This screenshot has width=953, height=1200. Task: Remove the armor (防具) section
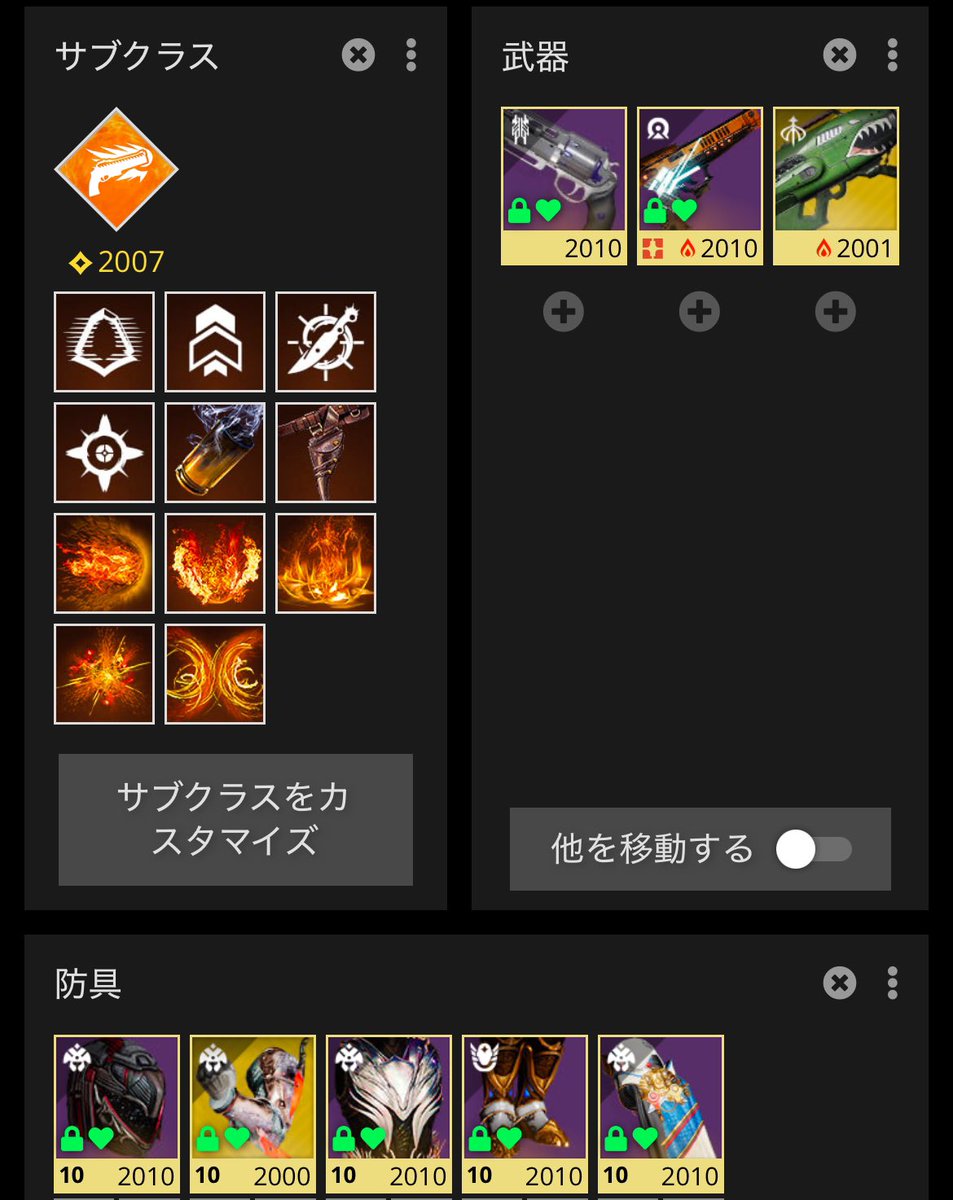point(839,983)
